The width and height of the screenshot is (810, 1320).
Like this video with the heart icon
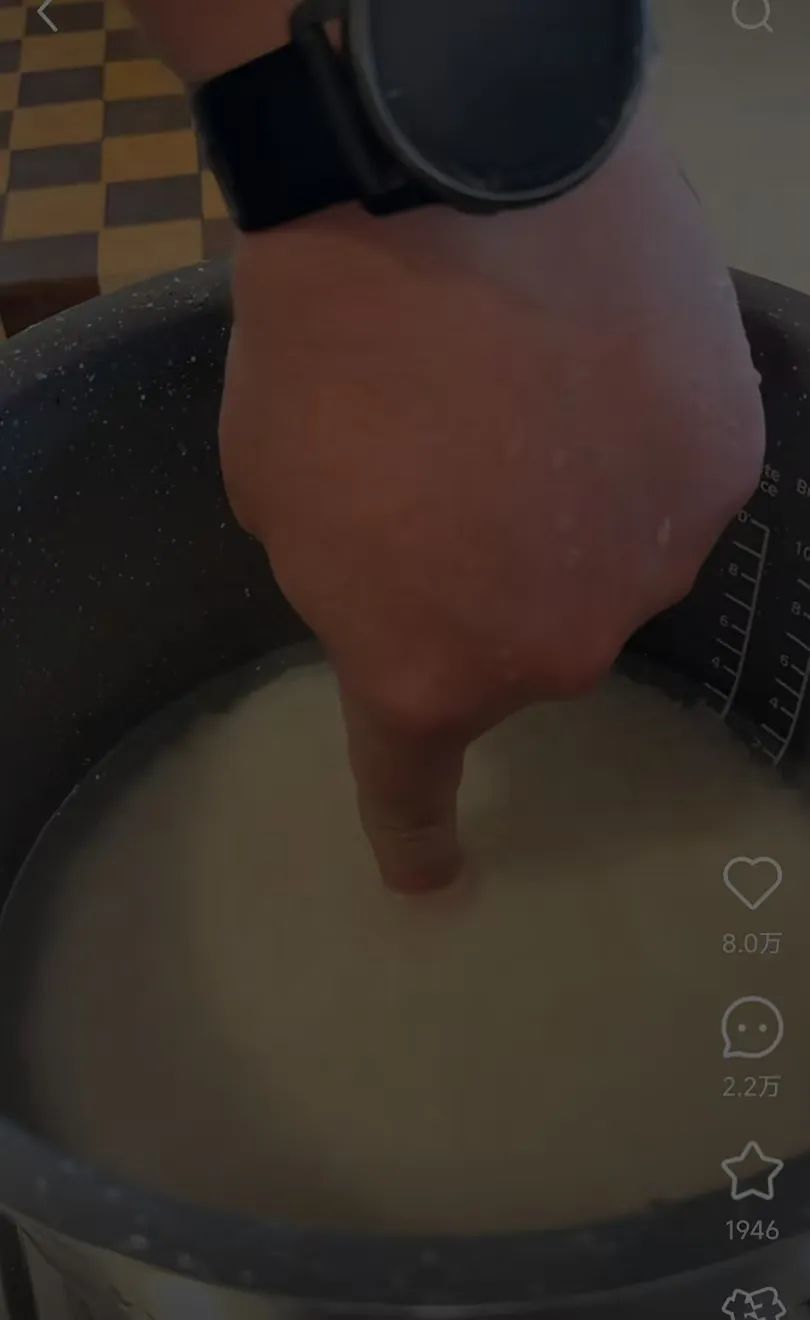coord(752,883)
